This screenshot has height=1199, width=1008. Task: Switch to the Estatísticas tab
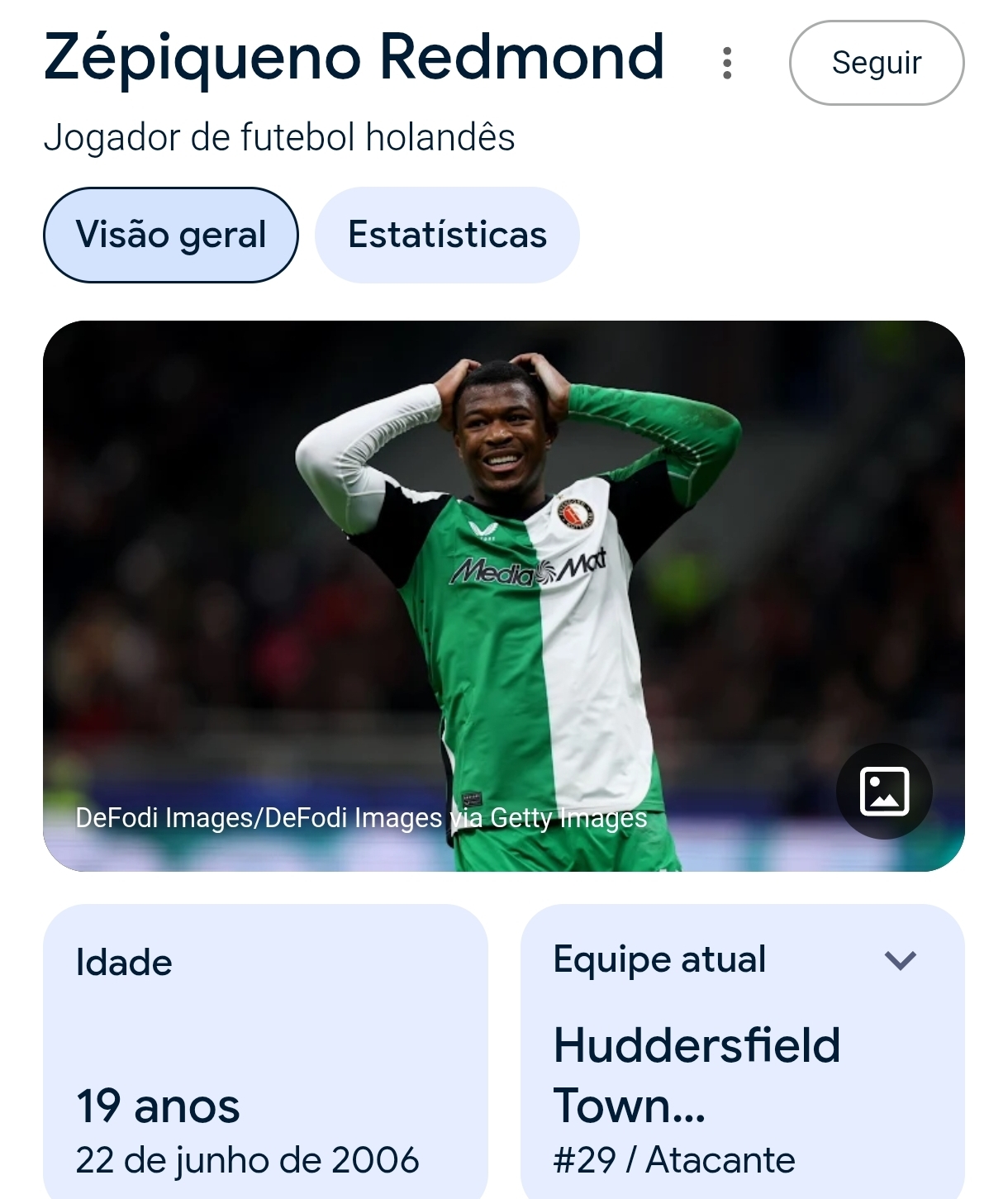coord(447,235)
